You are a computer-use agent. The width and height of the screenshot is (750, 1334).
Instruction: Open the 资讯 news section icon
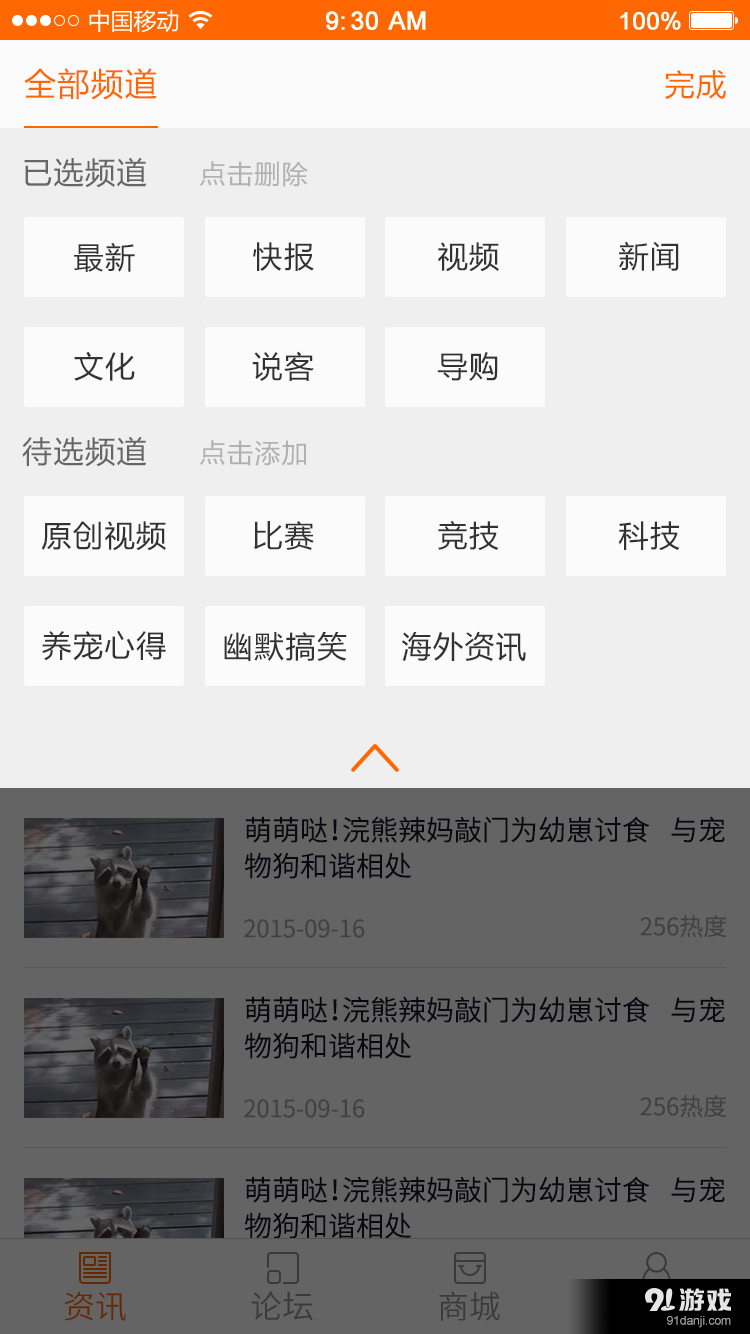coord(93,1268)
